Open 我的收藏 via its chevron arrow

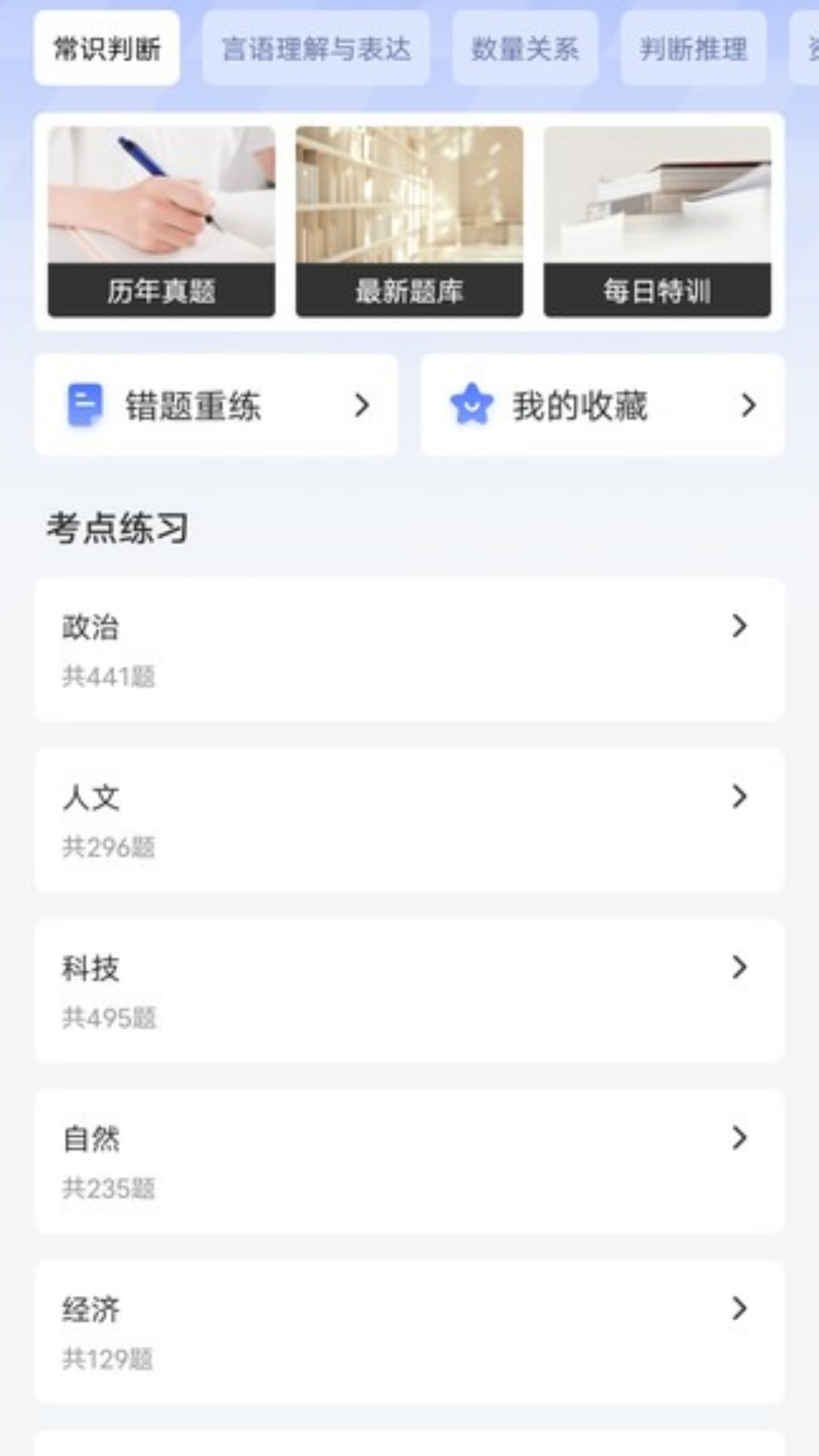coord(748,406)
